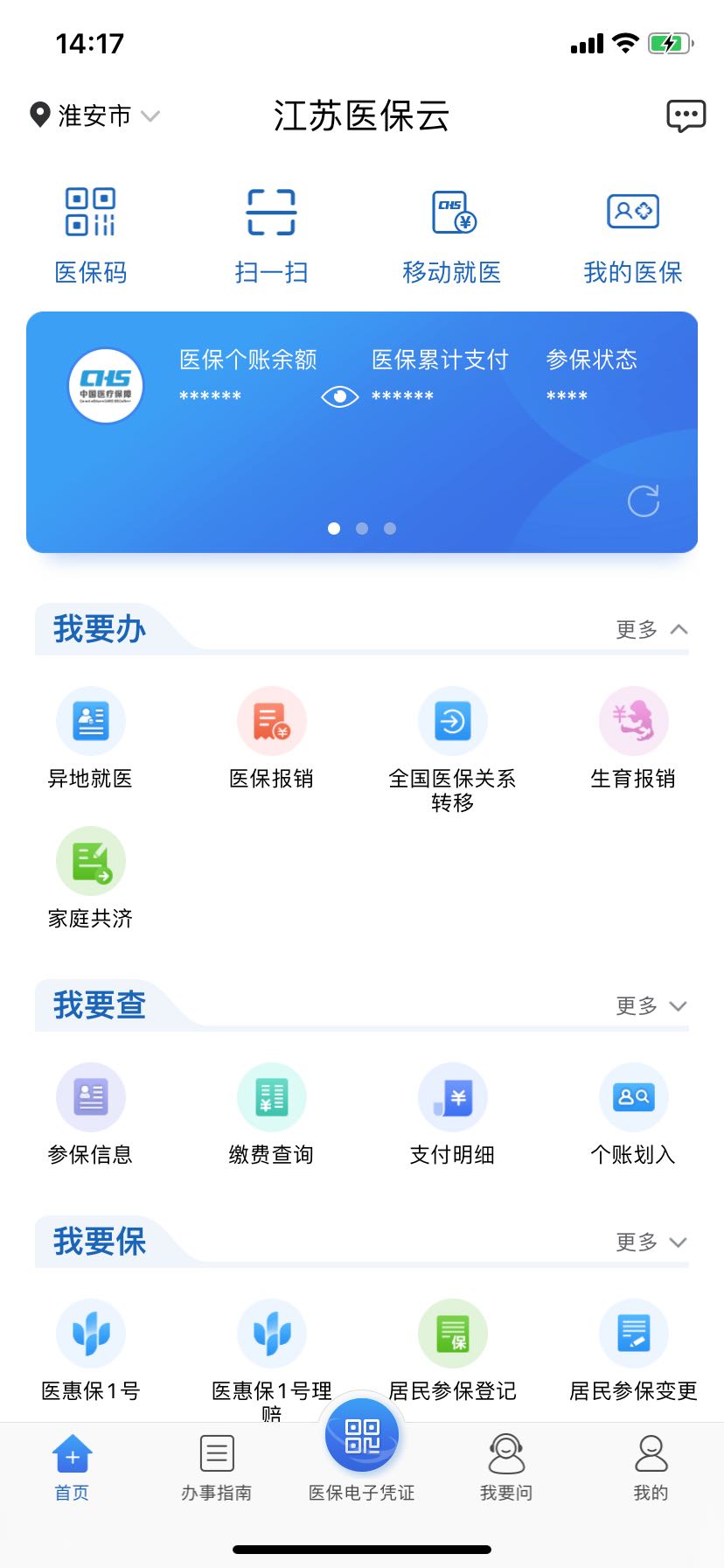View 支付明细
724x1568 pixels.
452,1115
